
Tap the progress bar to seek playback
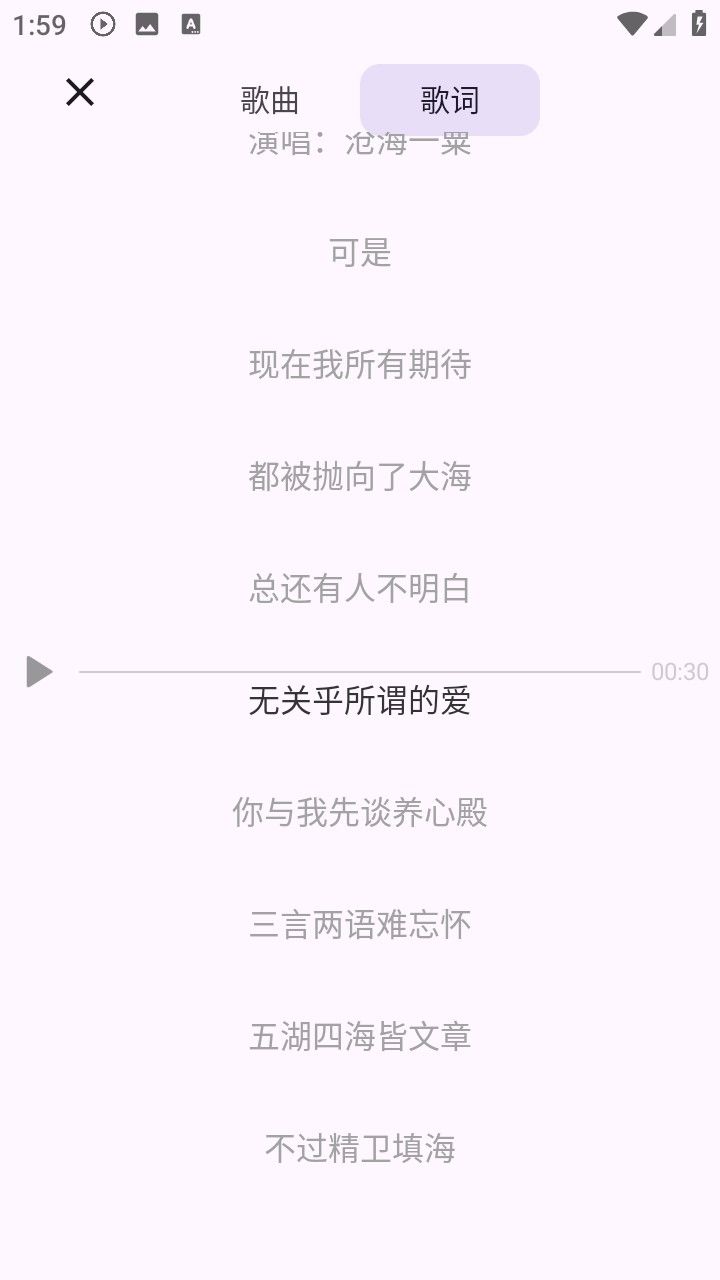tap(360, 671)
